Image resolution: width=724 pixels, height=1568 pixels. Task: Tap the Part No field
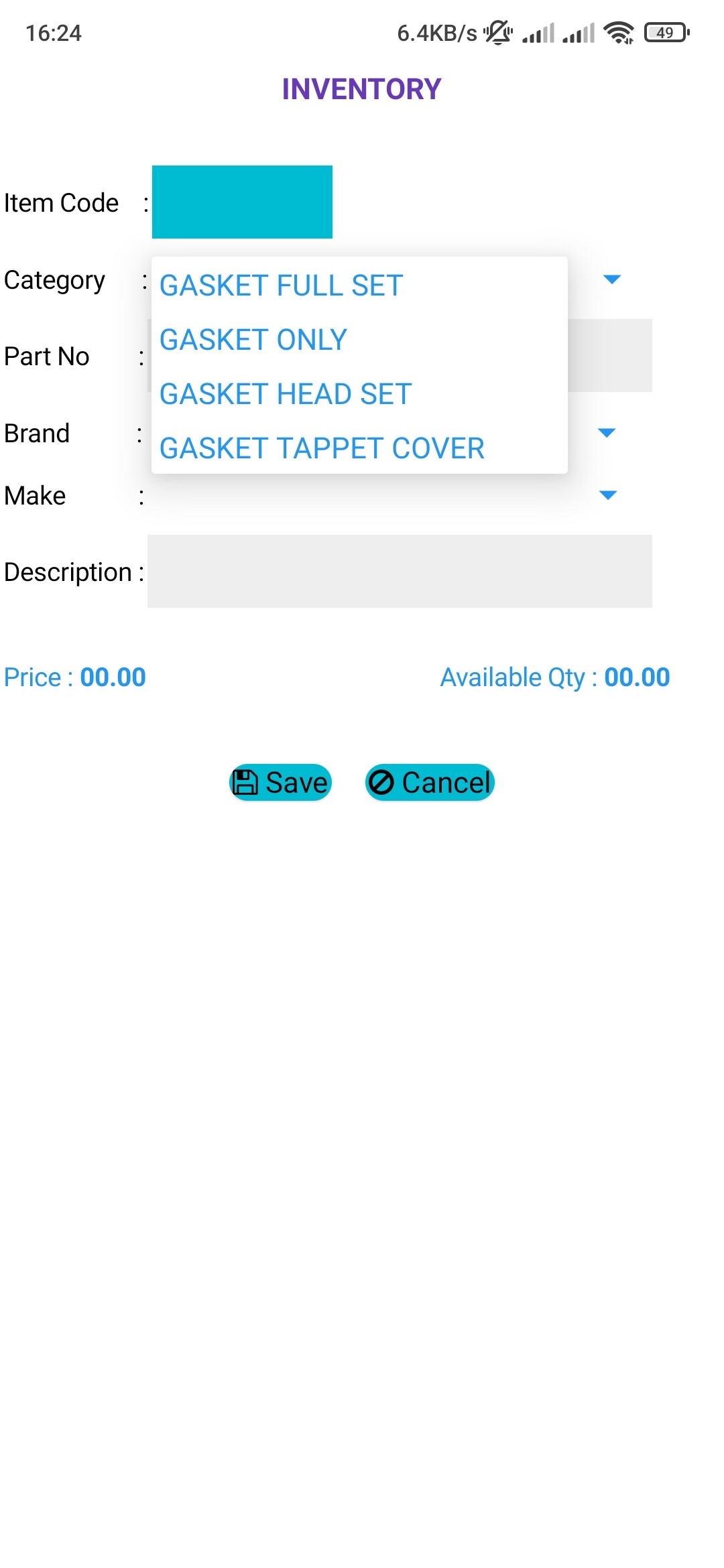click(609, 356)
